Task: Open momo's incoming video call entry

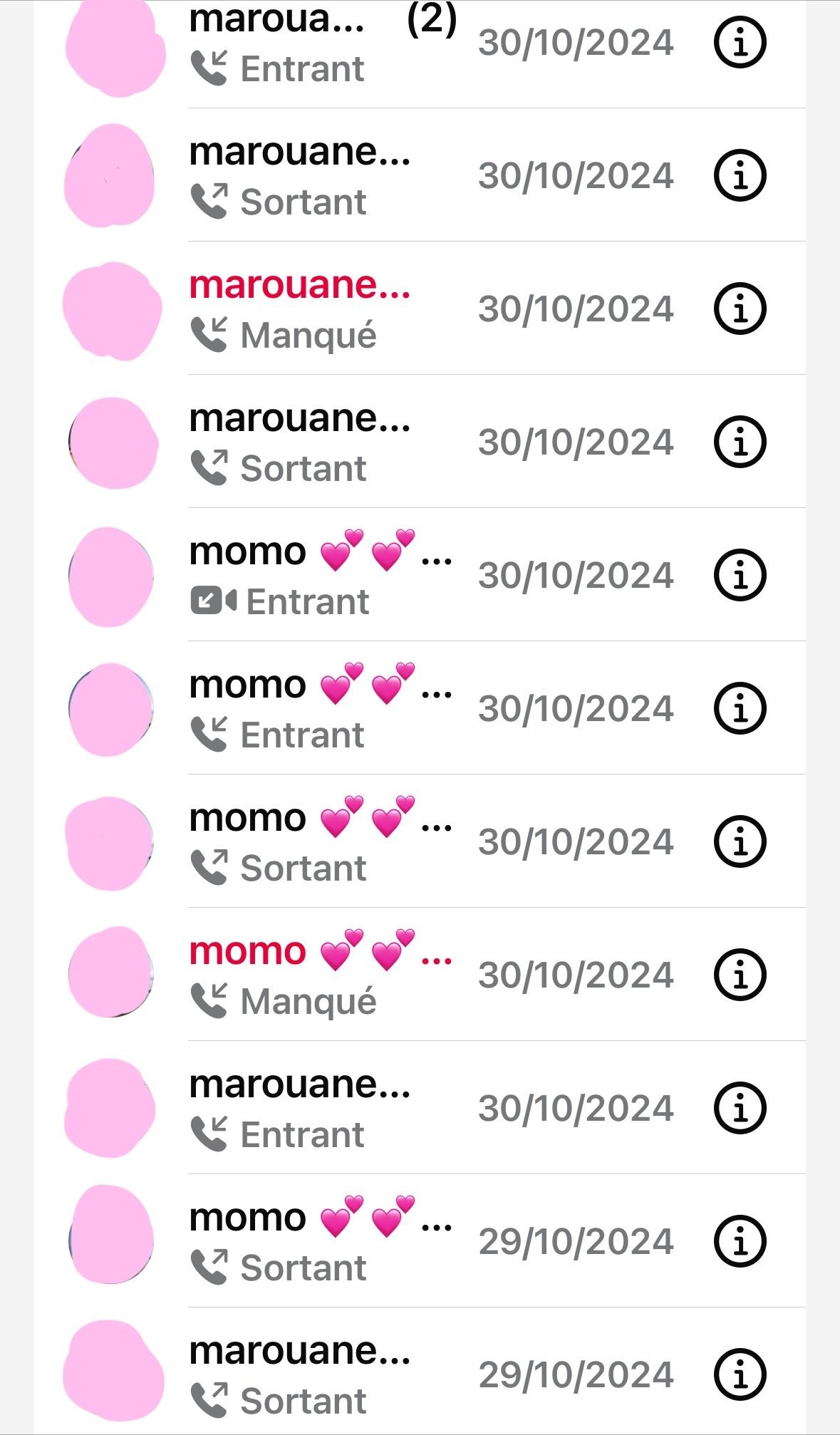Action: [420, 575]
